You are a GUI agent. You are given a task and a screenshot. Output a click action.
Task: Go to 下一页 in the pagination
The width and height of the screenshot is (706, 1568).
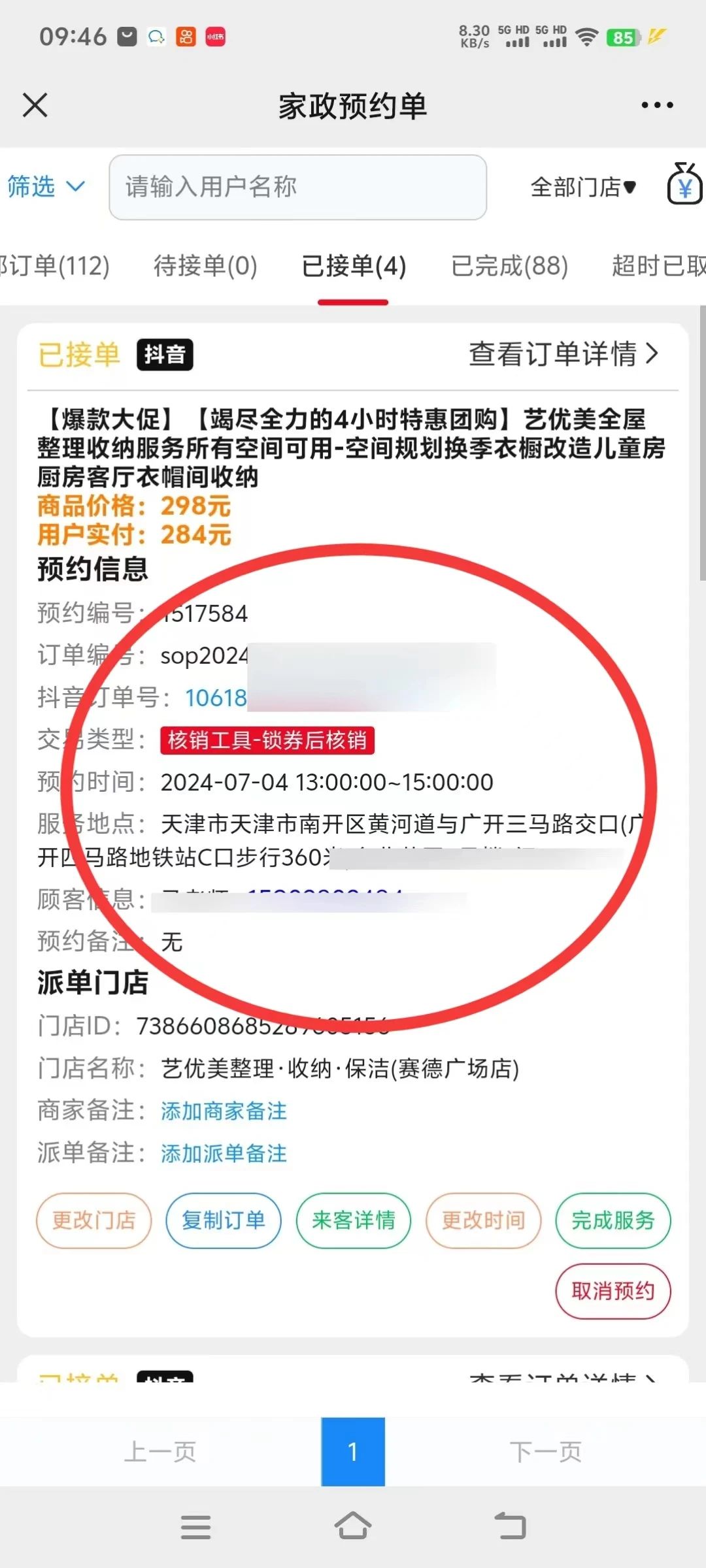click(x=545, y=1452)
